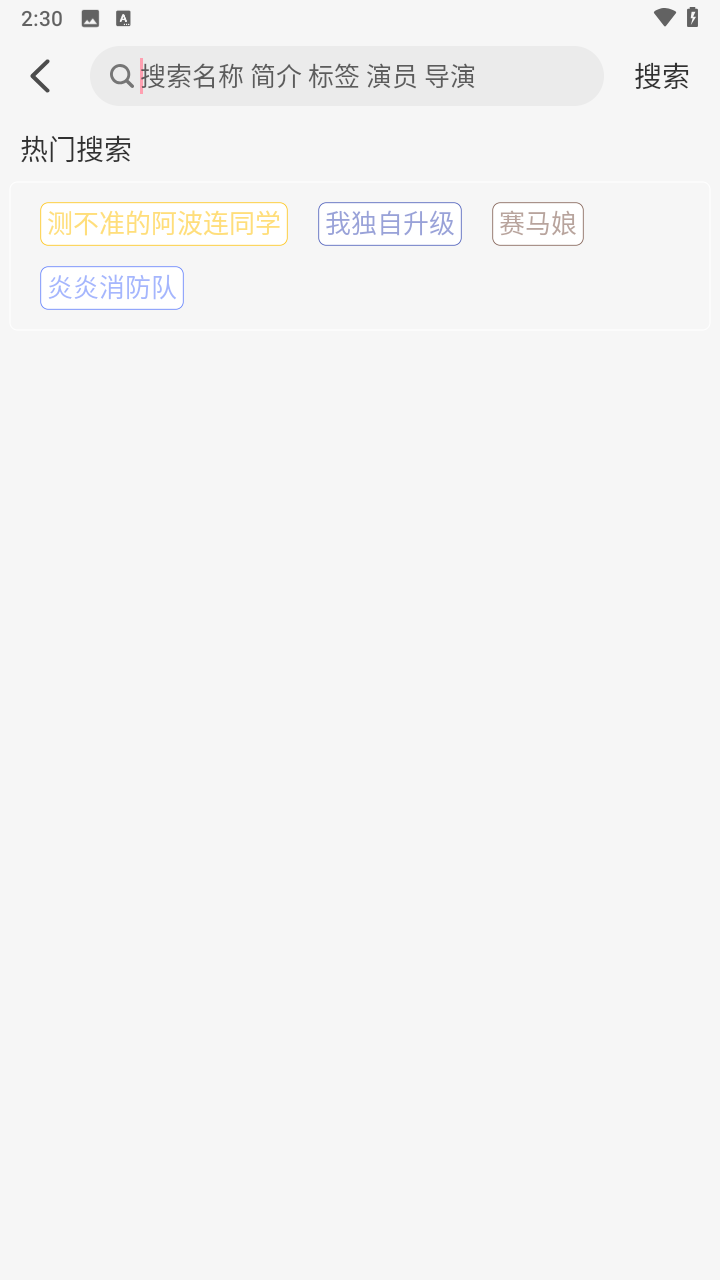Viewport: 720px width, 1280px height.
Task: Click the magnifier icon inside the search bar
Action: pos(120,76)
